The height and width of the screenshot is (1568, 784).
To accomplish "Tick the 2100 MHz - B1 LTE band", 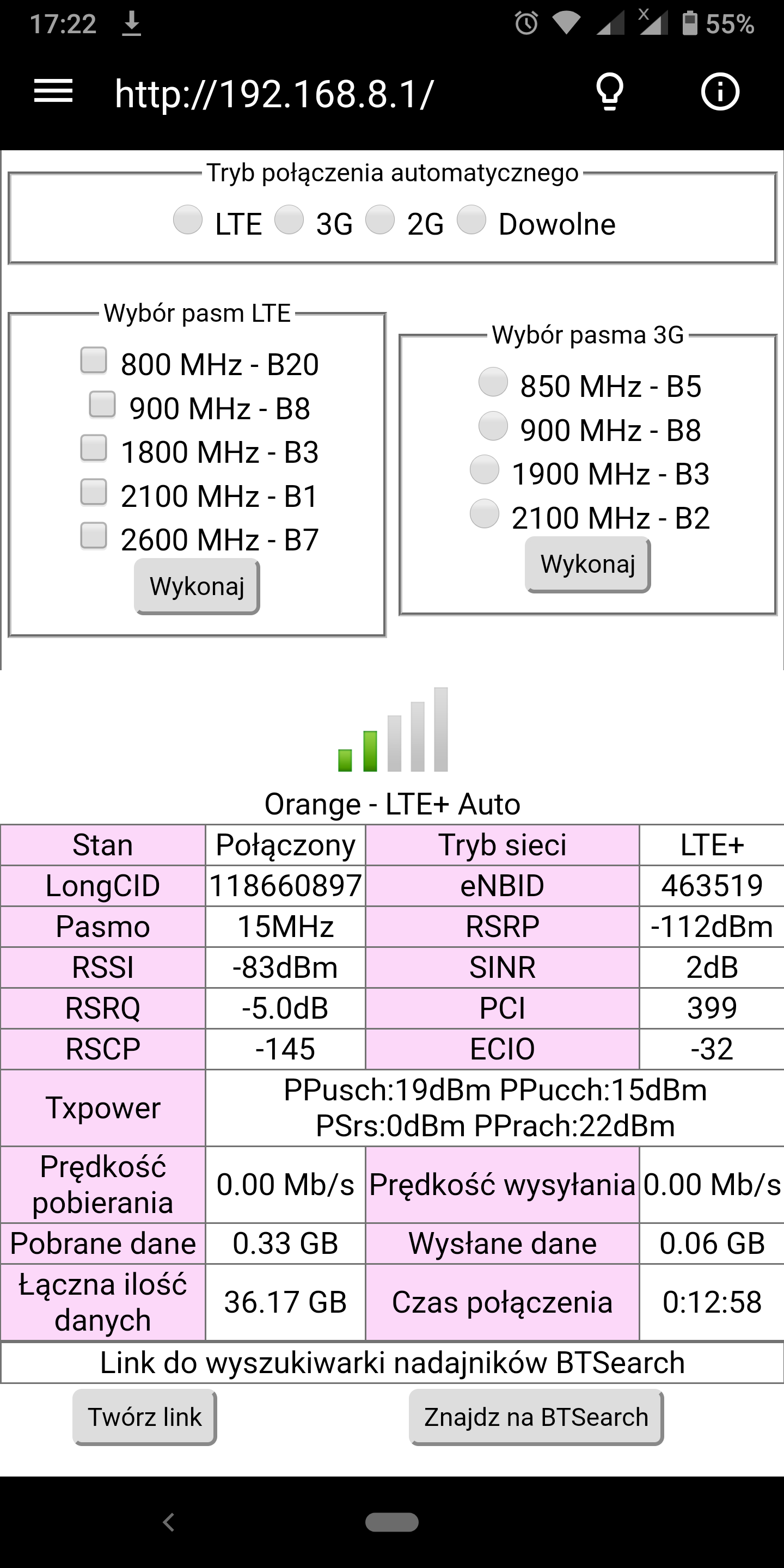I will tap(94, 492).
